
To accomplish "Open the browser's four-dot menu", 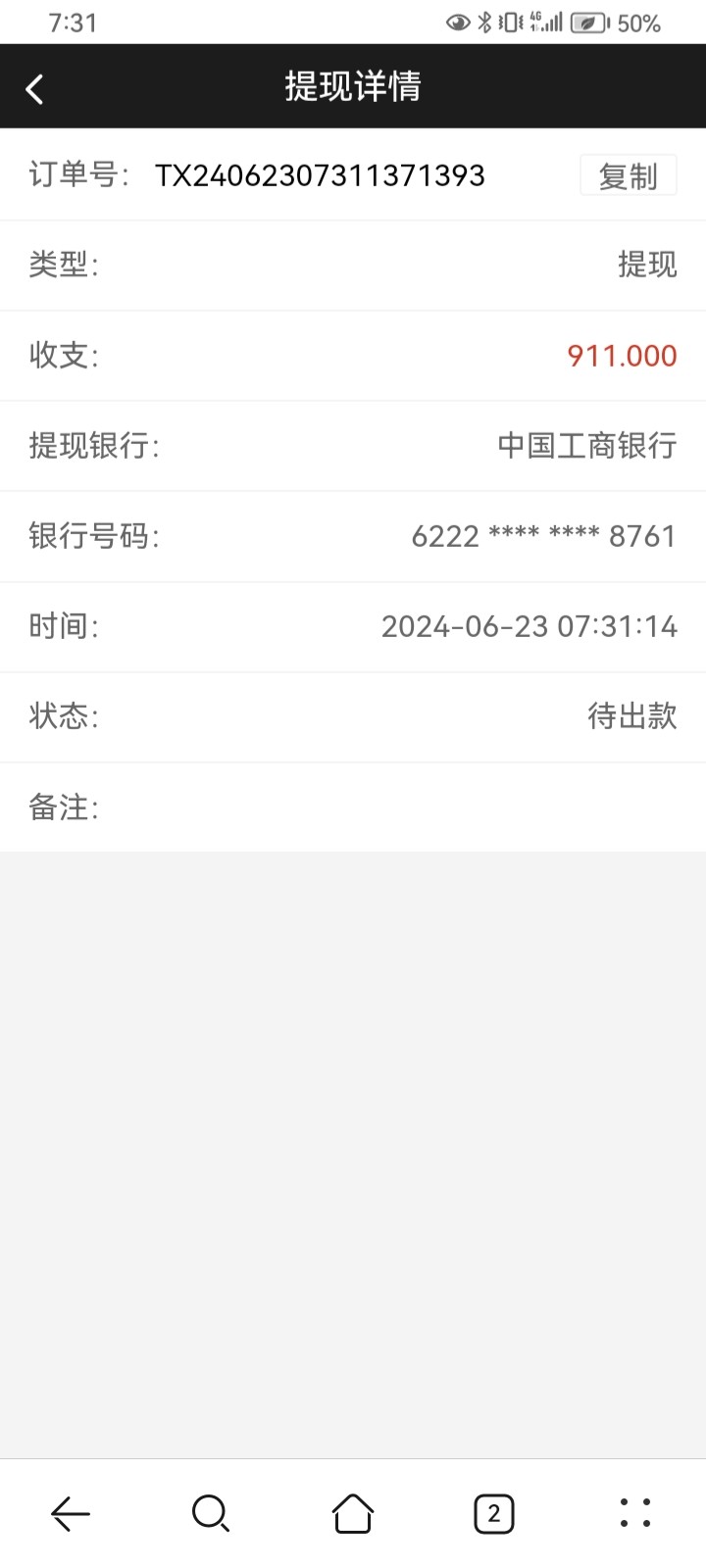I will (635, 1513).
